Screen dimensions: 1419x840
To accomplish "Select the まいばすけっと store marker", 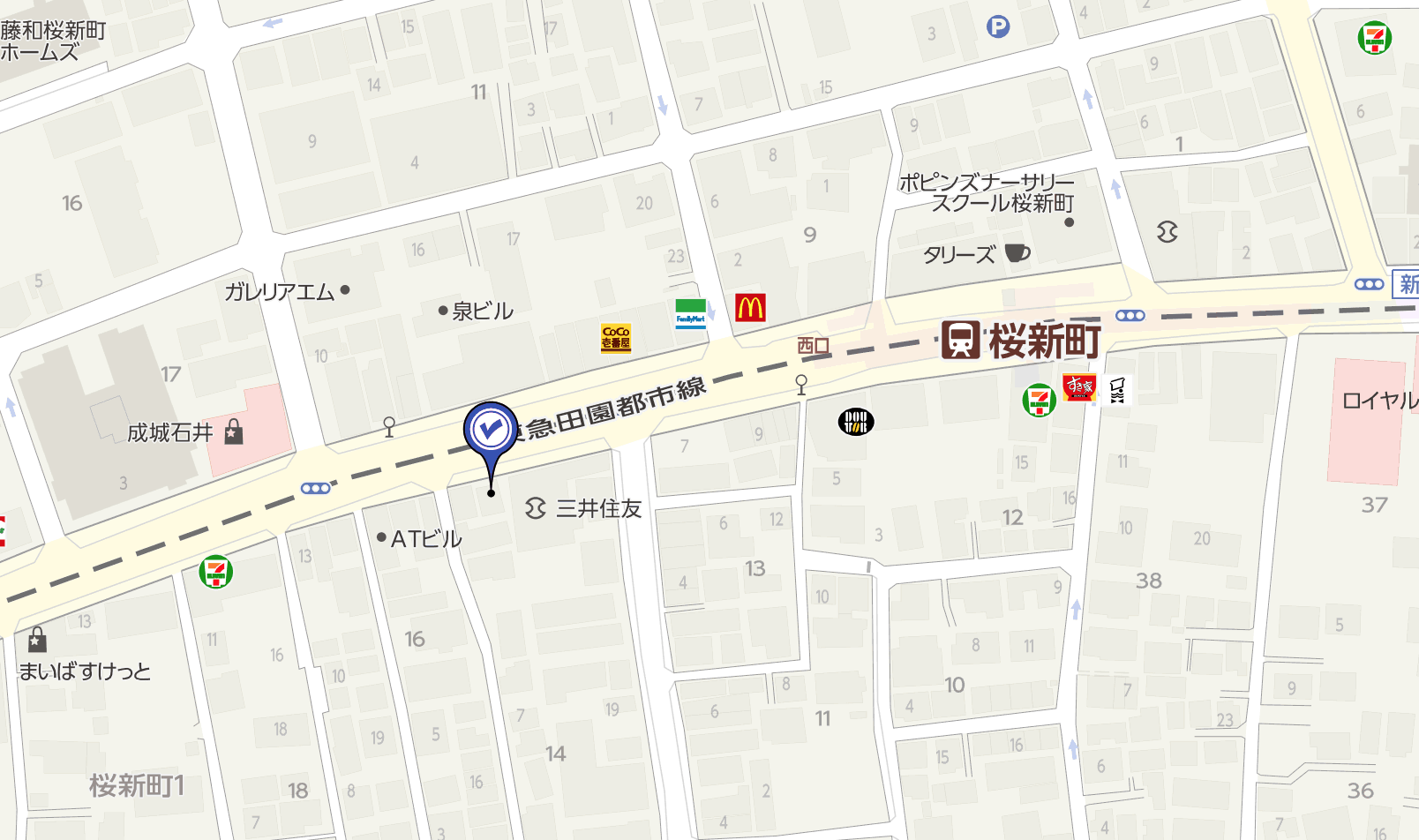I will click(37, 640).
